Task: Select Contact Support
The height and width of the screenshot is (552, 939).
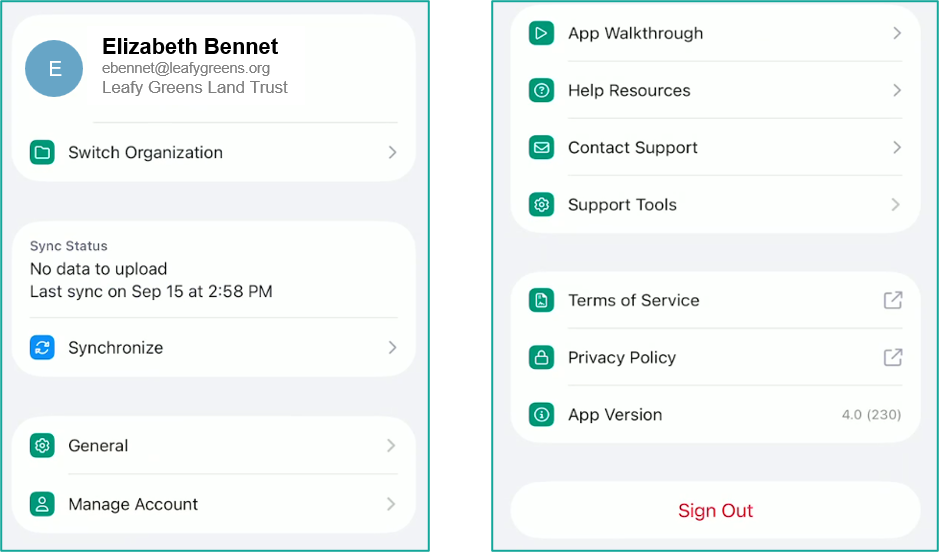Action: [x=715, y=147]
